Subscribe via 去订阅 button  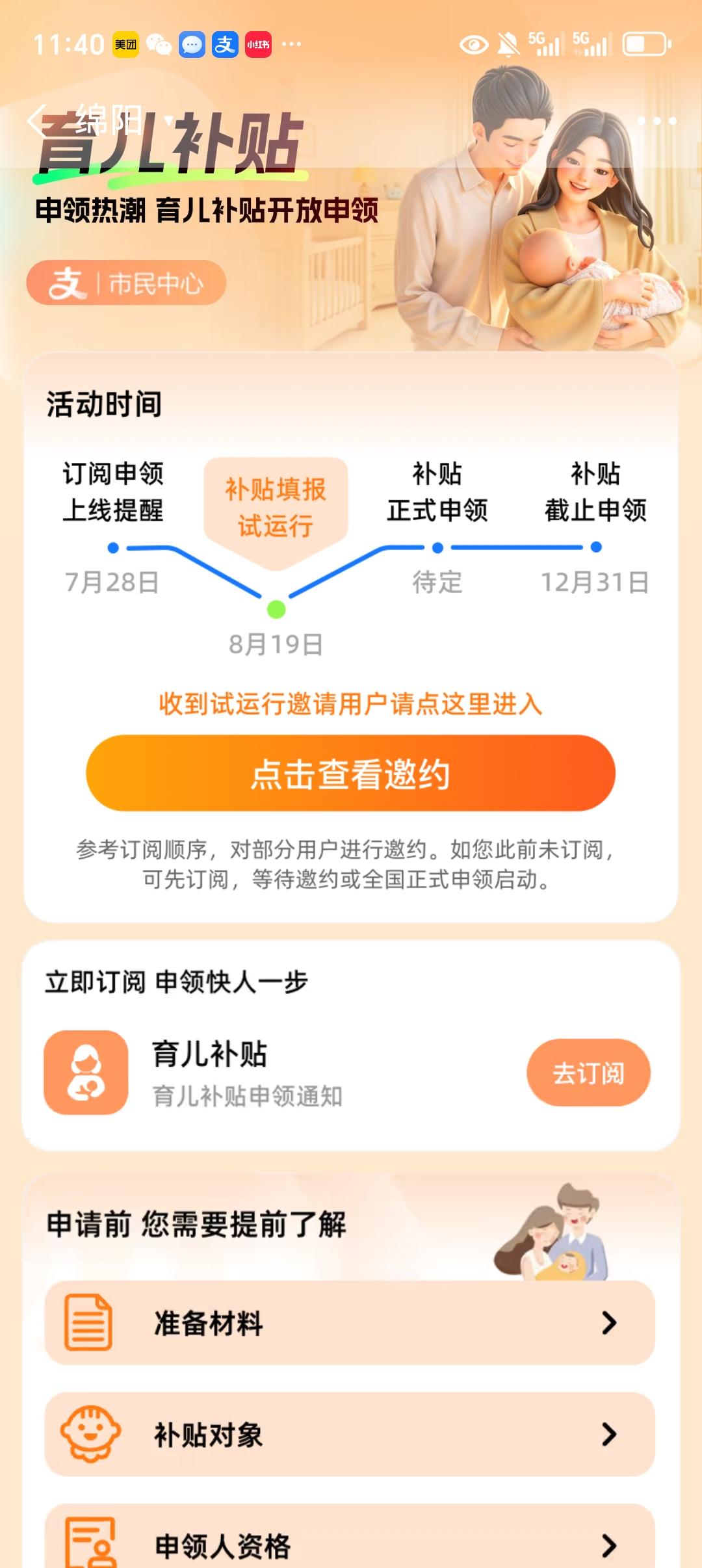[x=588, y=1073]
